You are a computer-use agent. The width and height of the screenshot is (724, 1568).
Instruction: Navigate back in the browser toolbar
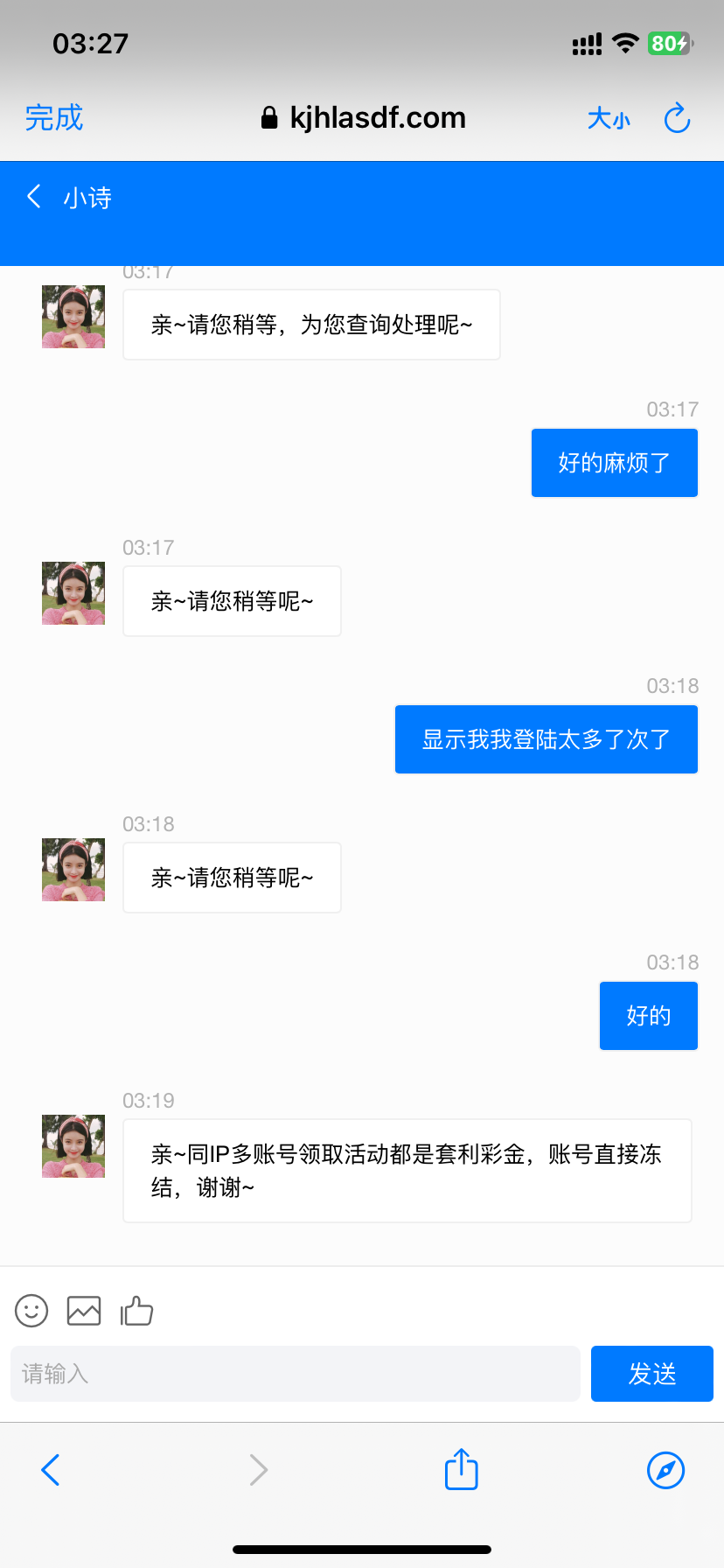pos(51,1470)
